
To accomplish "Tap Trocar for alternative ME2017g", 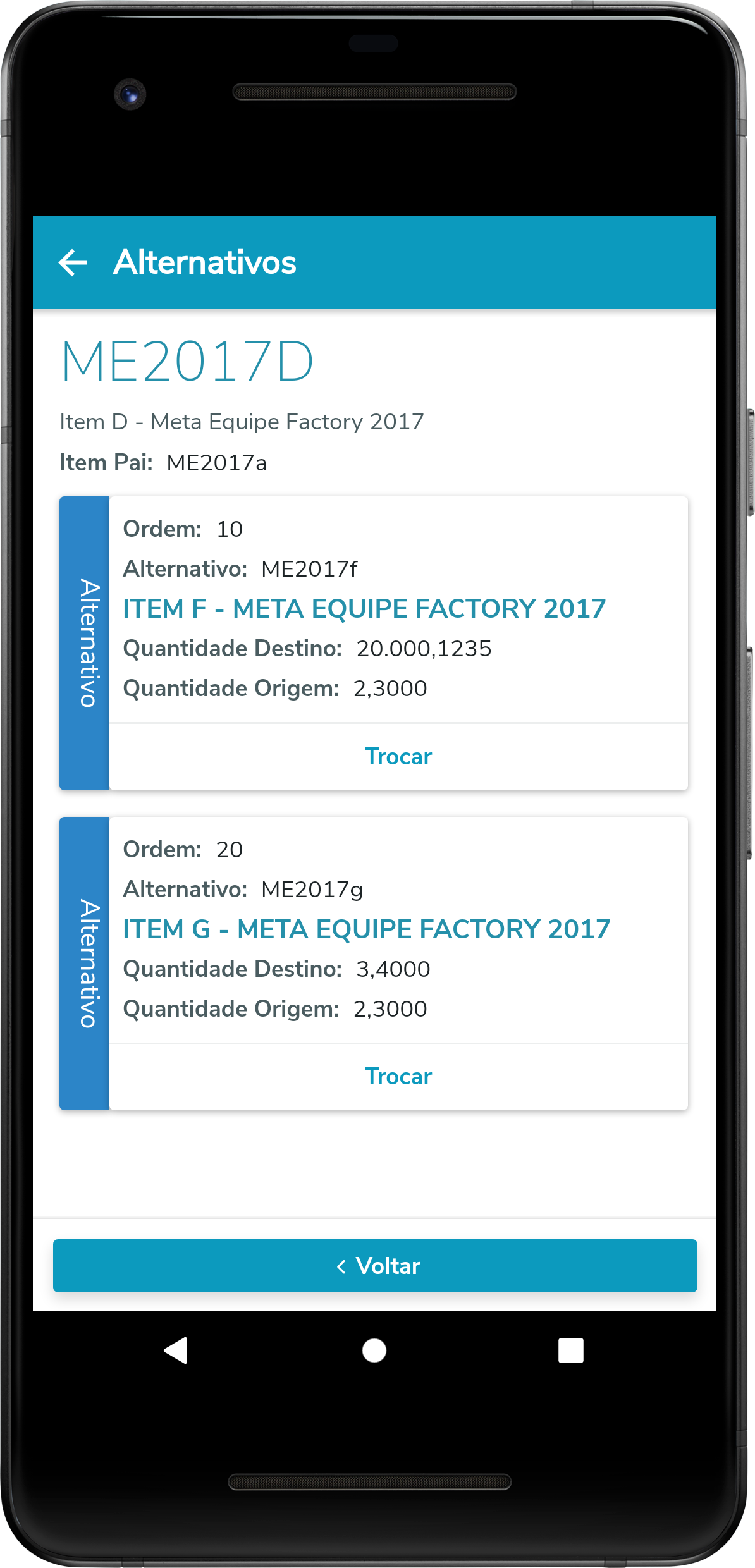I will (398, 1076).
